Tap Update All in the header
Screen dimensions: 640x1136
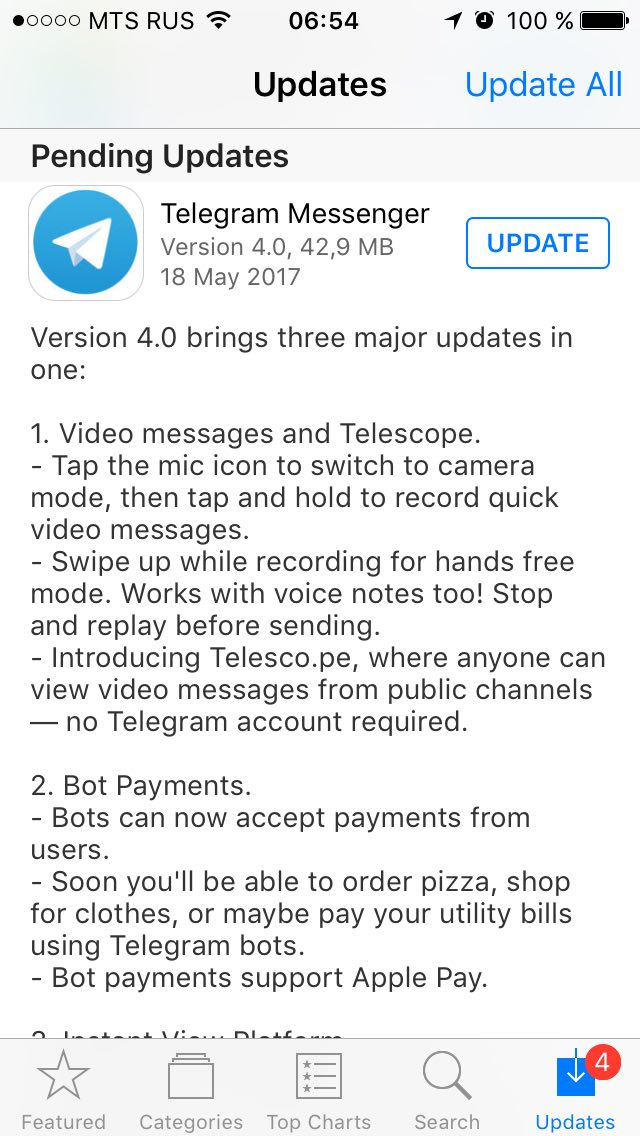(x=543, y=85)
